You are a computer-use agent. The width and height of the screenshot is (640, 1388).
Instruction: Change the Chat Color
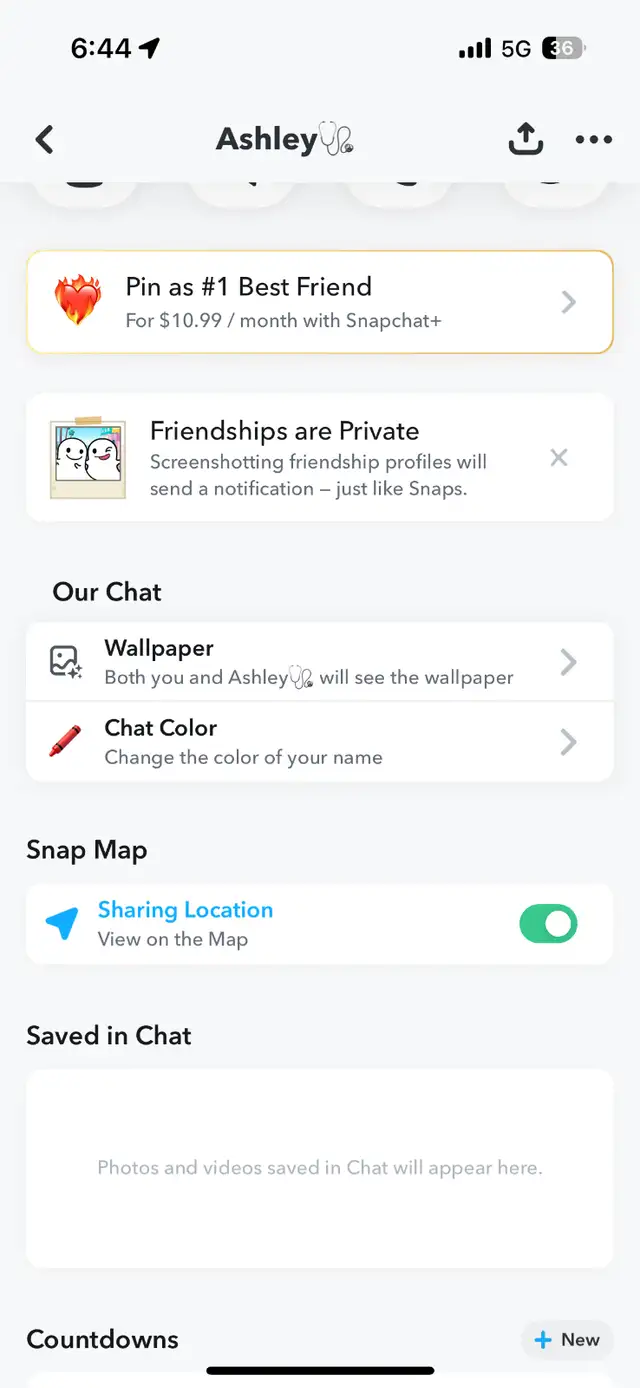[x=320, y=742]
